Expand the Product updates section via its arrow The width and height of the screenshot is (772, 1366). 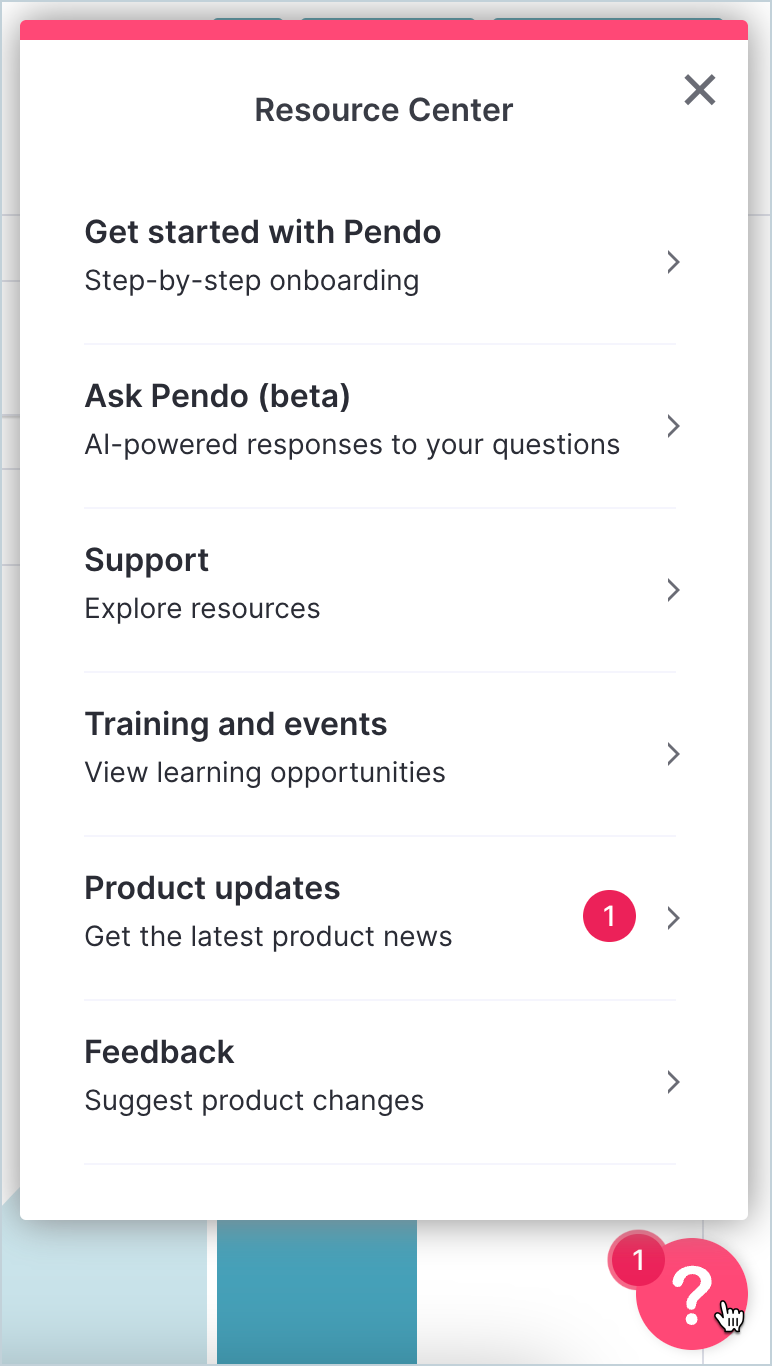[672, 917]
